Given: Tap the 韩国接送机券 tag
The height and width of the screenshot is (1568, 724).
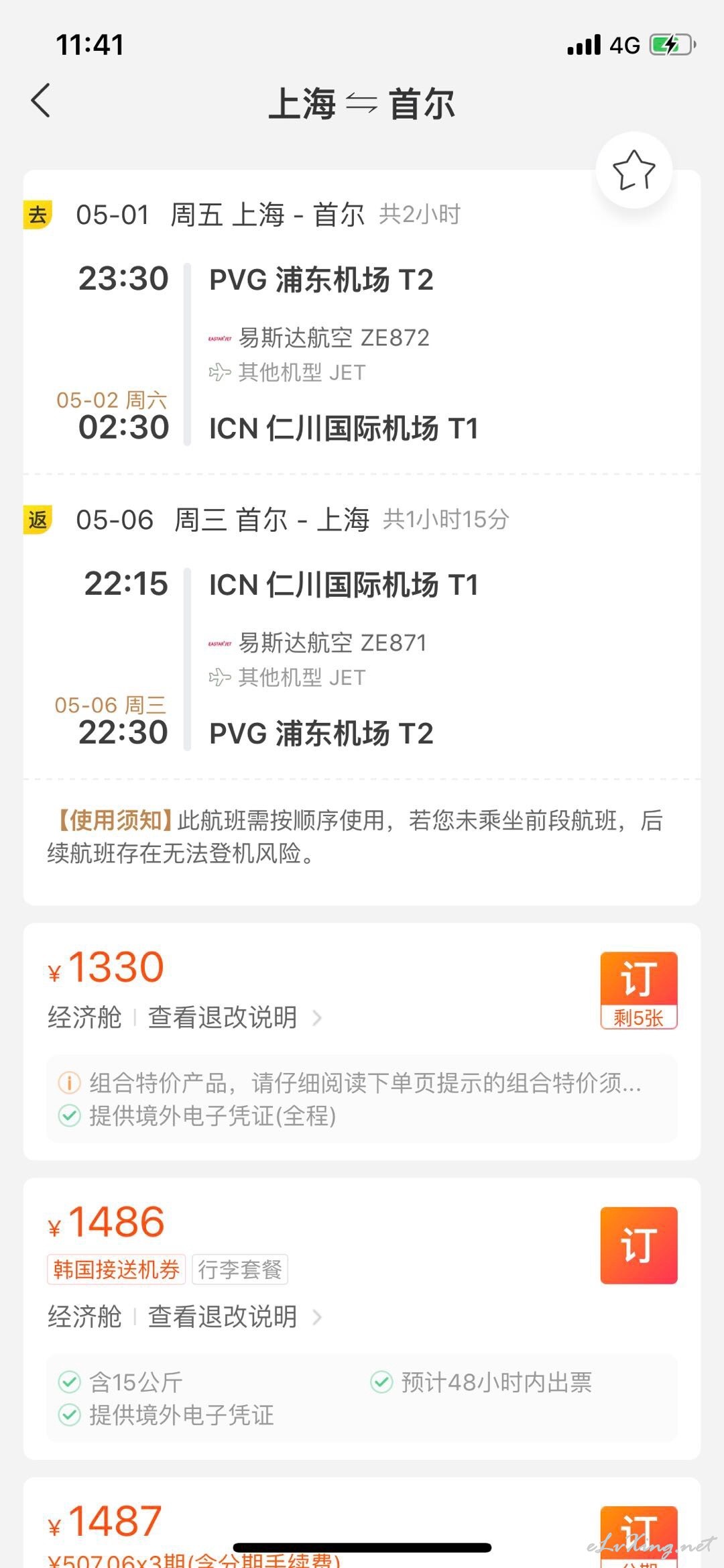Looking at the screenshot, I should [x=116, y=1269].
